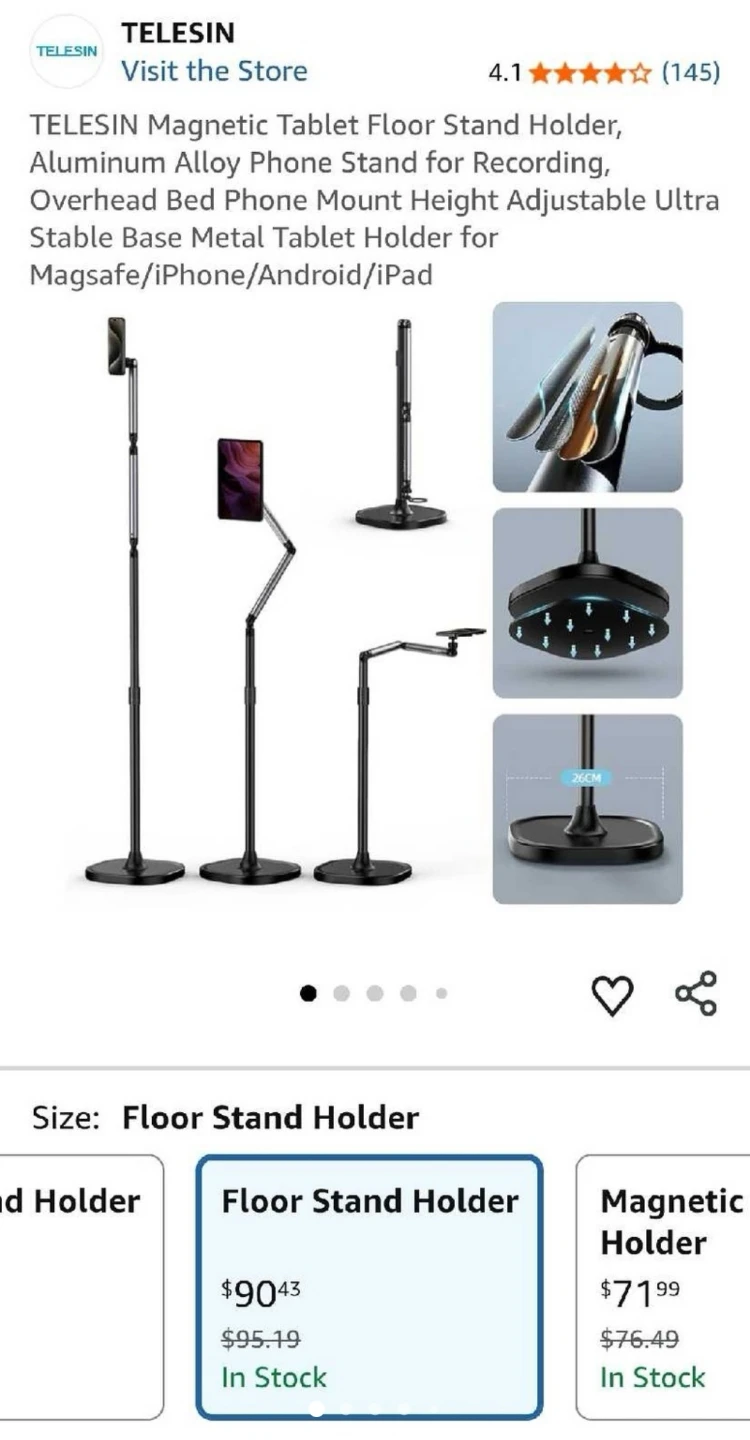
Task: Open the 4.1 star ratings and reviews
Action: [603, 72]
